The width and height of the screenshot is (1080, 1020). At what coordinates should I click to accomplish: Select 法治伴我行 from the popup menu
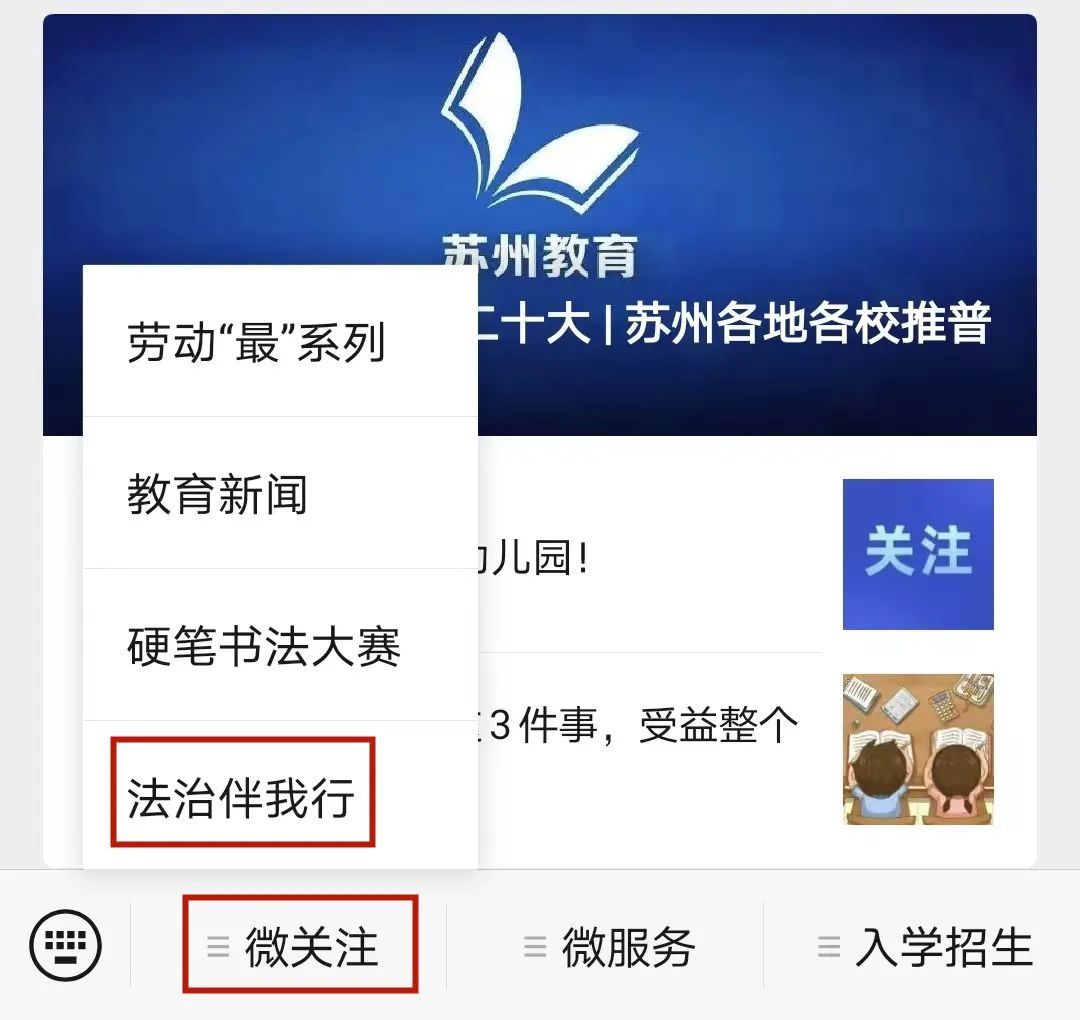point(242,797)
